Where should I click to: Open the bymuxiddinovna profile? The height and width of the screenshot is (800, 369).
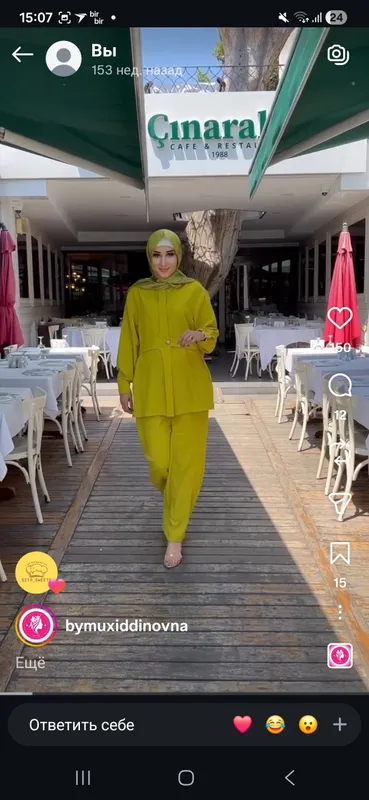tap(126, 626)
